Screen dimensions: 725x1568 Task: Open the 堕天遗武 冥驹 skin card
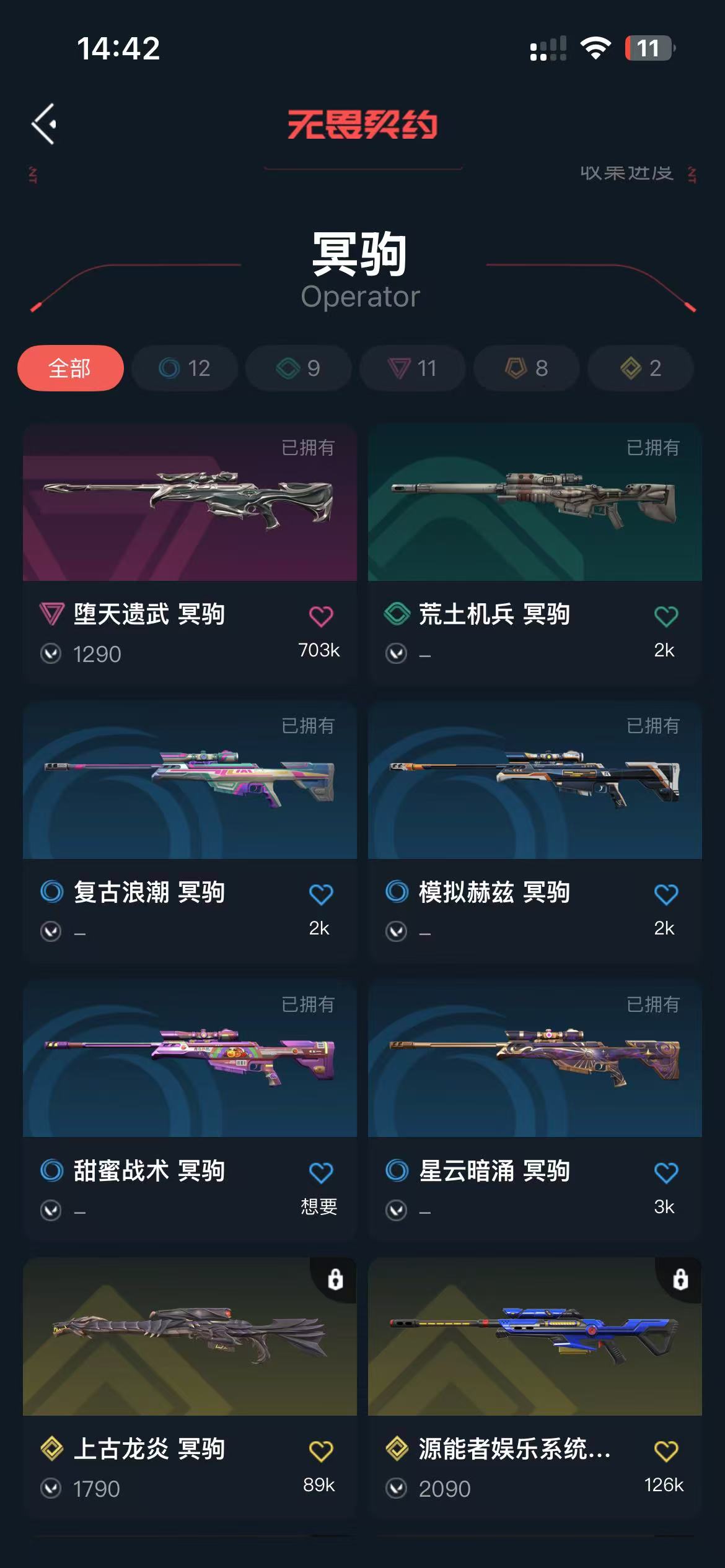[x=190, y=503]
